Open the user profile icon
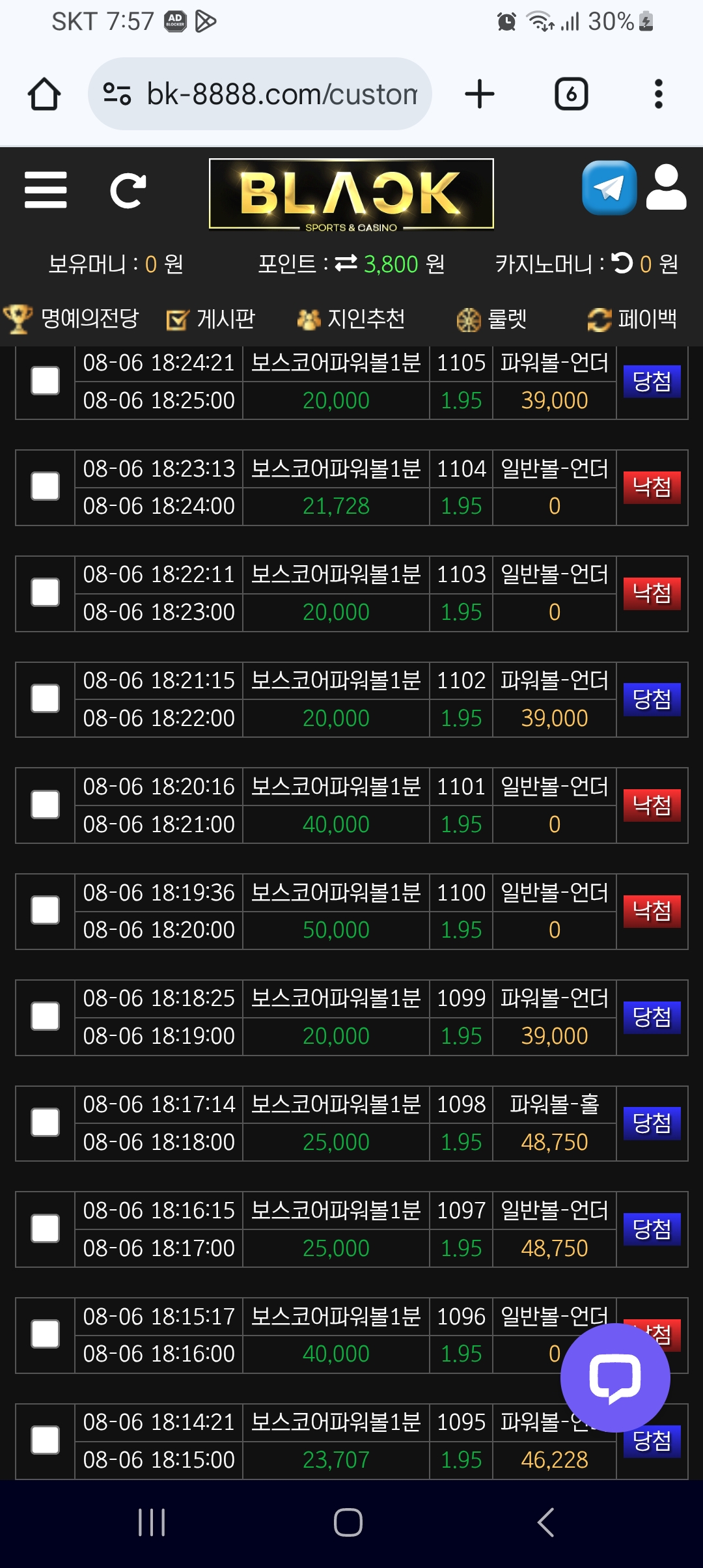Image resolution: width=703 pixels, height=1568 pixels. [x=666, y=188]
